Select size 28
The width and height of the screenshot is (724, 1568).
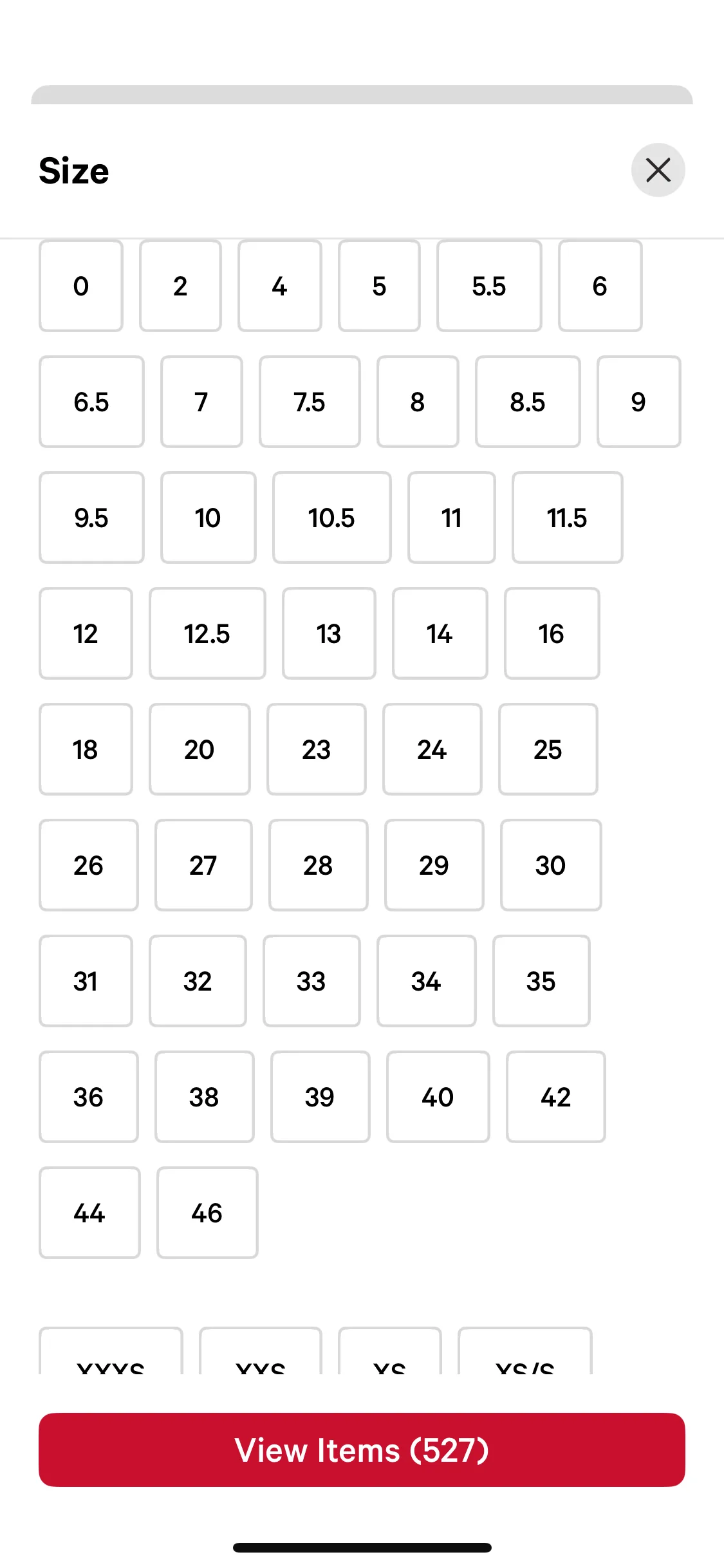(318, 865)
